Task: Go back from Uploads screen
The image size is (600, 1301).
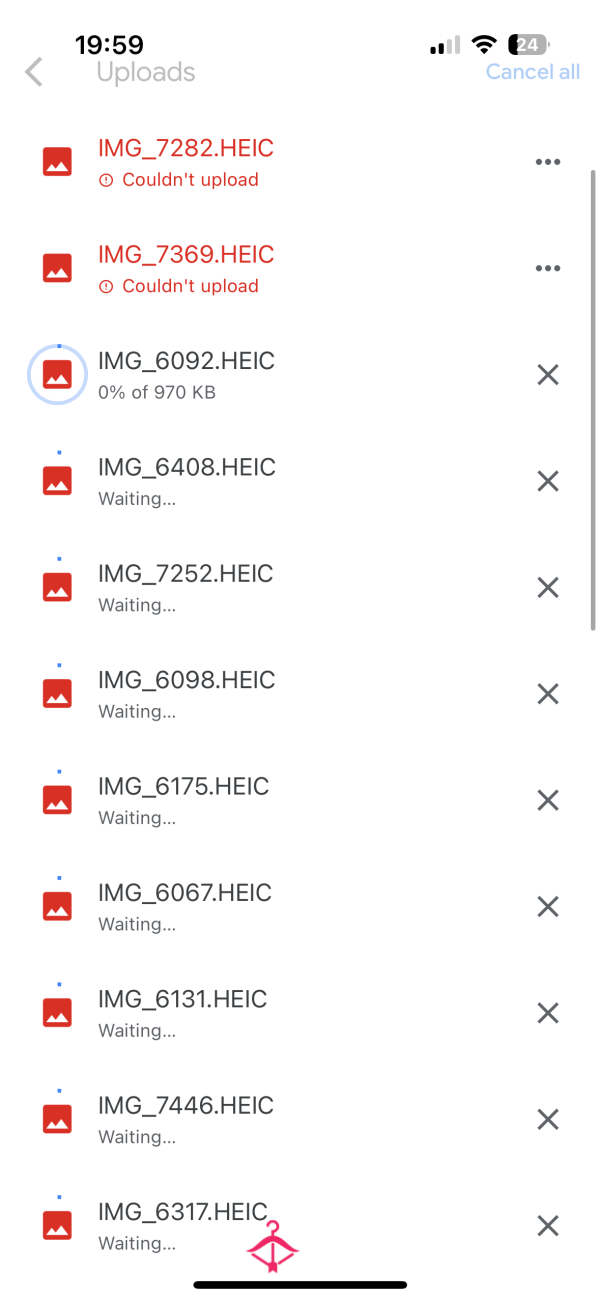Action: pyautogui.click(x=35, y=72)
